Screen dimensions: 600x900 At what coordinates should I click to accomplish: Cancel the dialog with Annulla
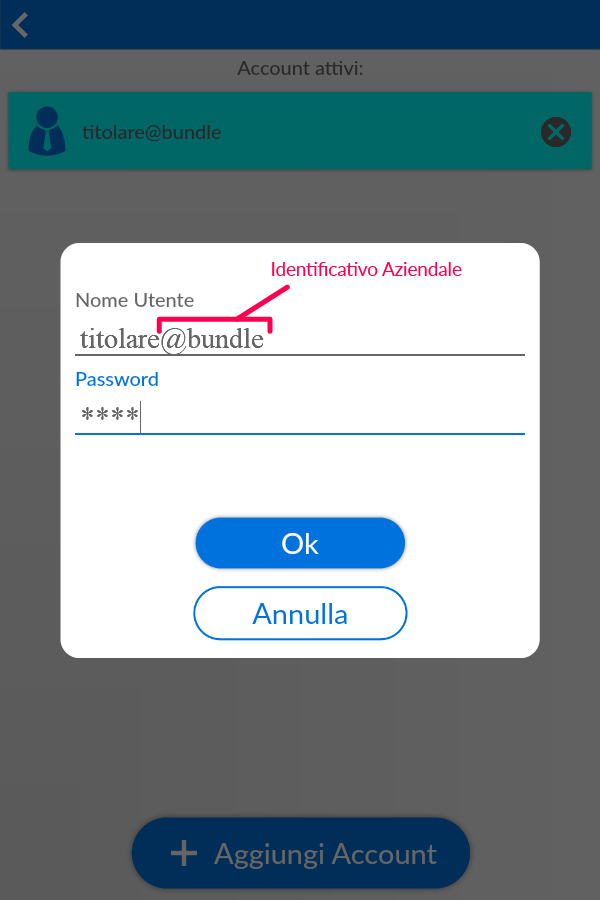300,613
